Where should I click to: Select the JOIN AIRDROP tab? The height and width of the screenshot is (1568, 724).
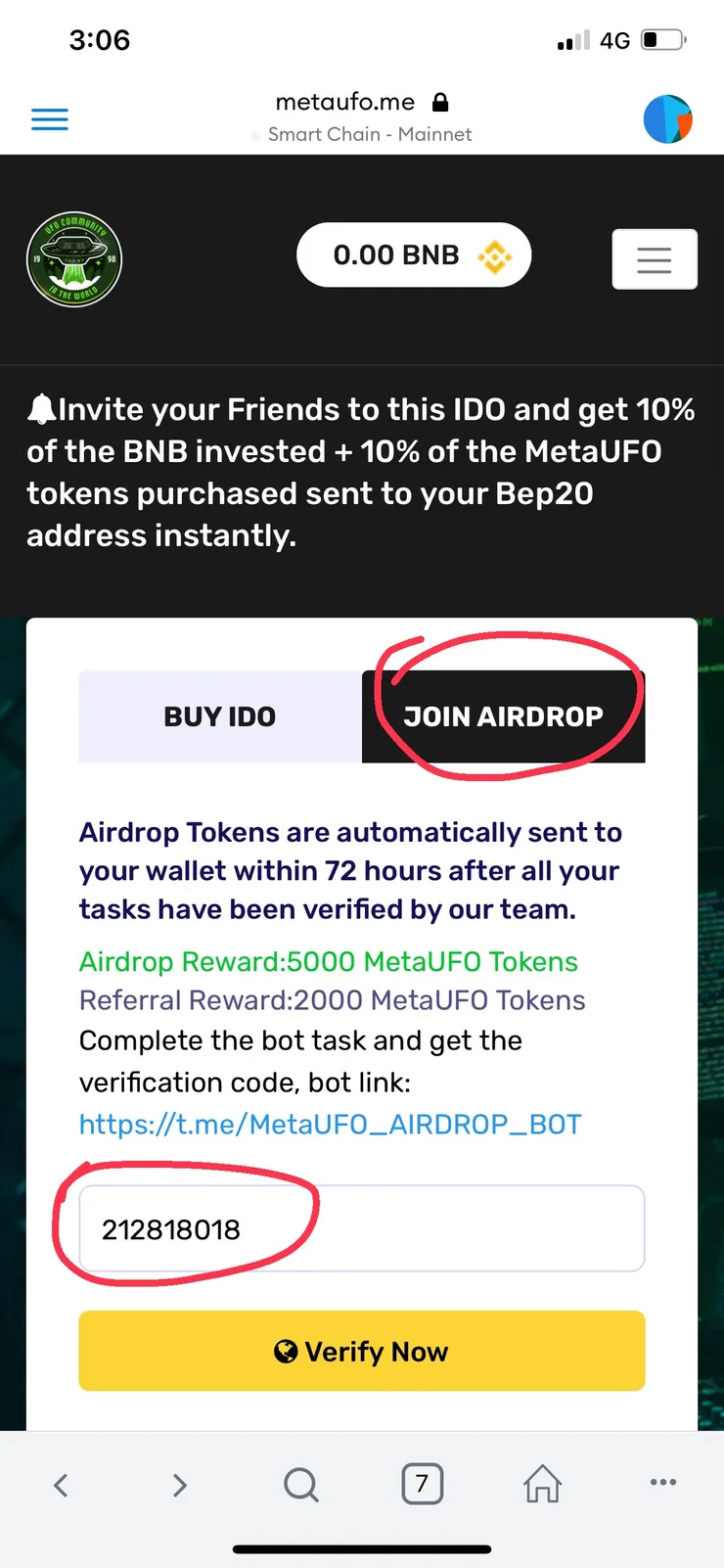[503, 716]
